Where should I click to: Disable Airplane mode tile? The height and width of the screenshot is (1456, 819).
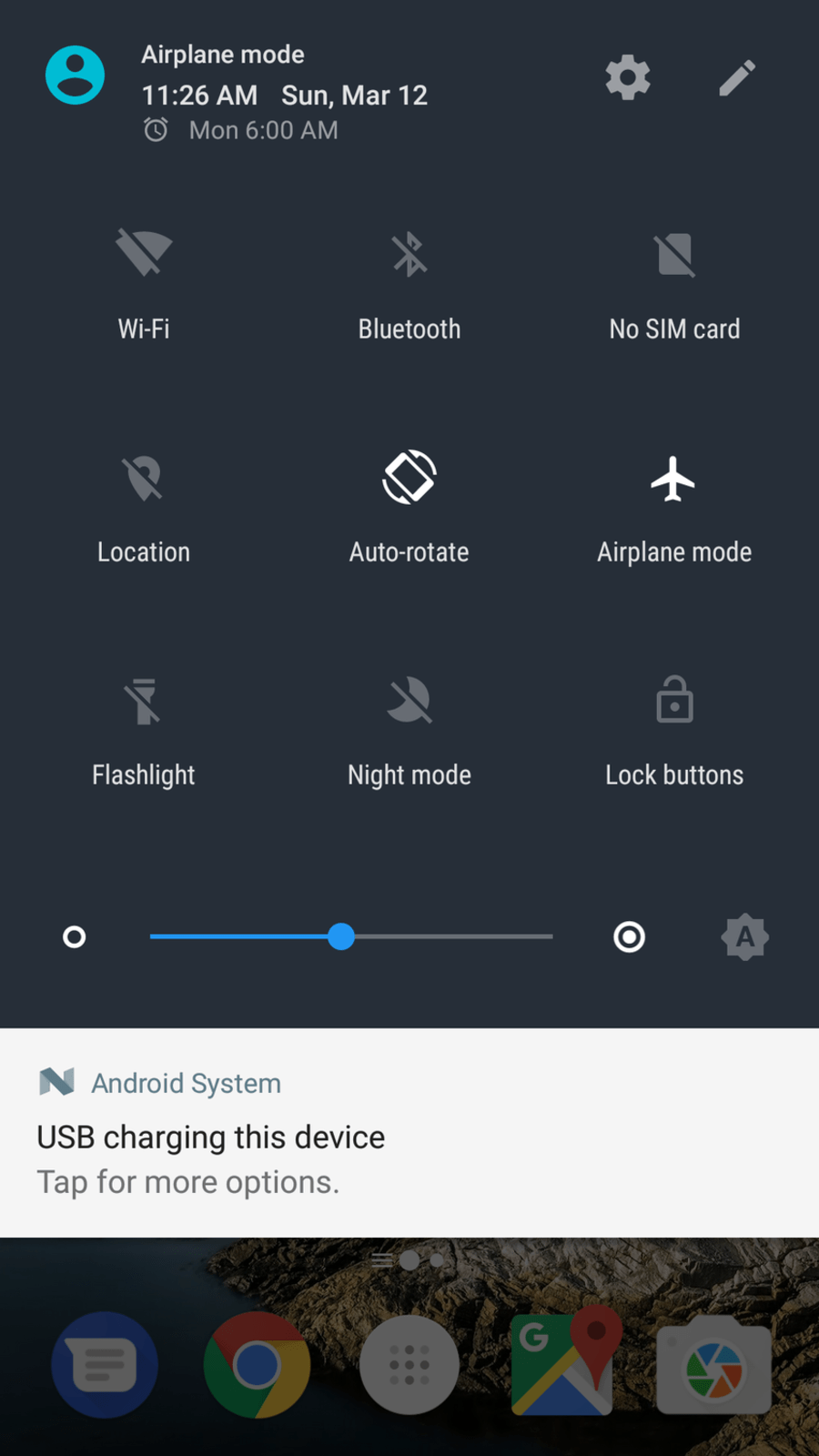pos(674,507)
